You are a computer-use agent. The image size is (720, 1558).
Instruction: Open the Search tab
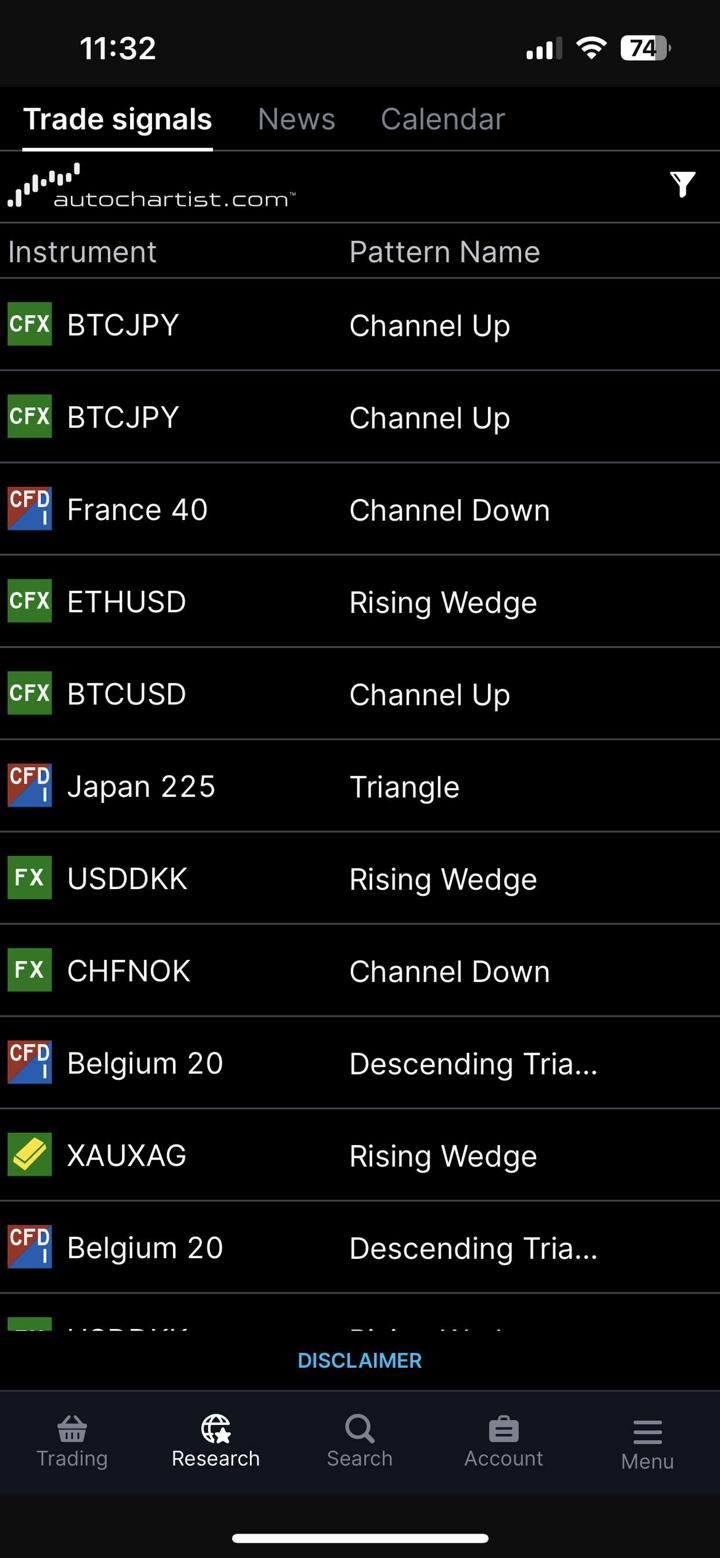click(x=360, y=1441)
